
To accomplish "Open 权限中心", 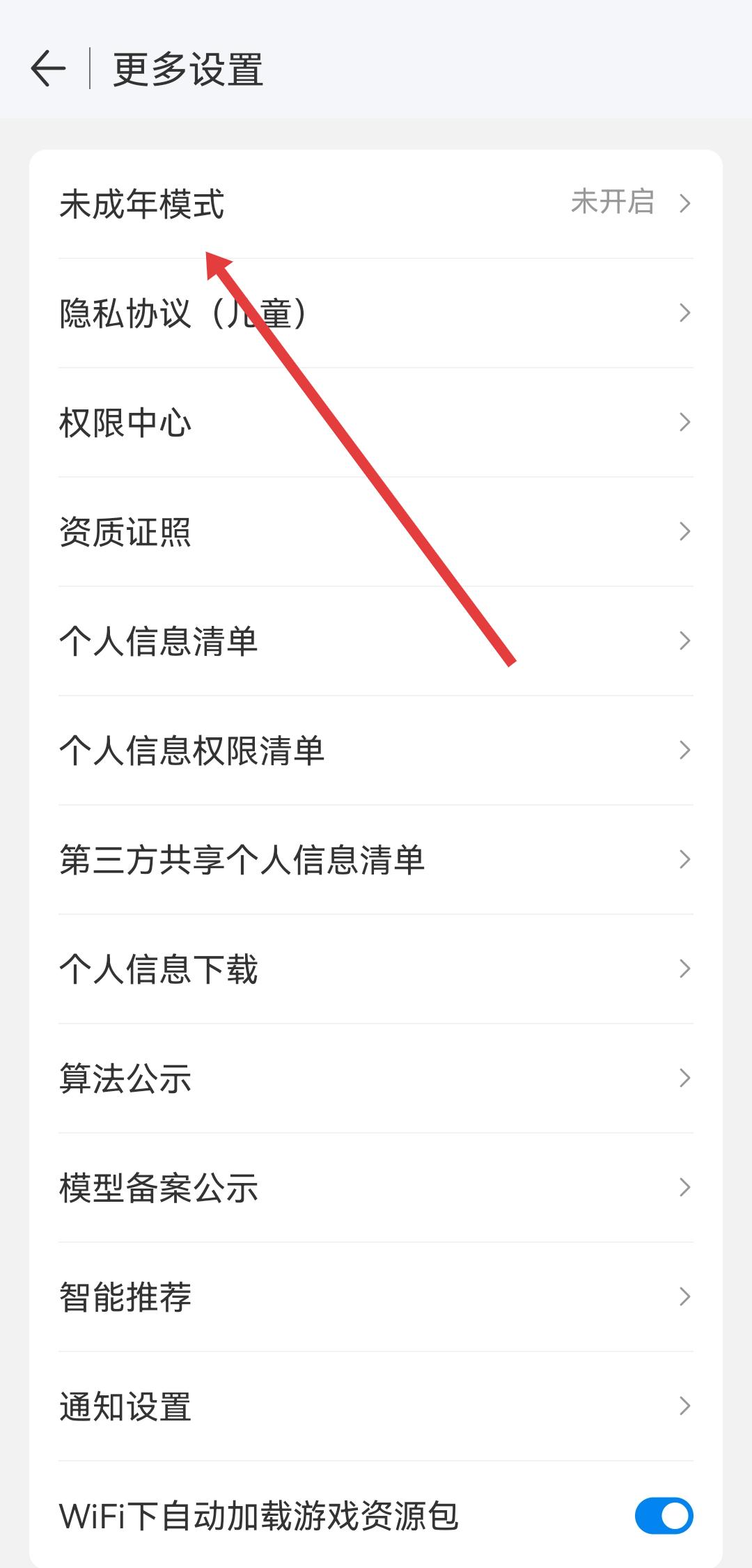I will (x=376, y=423).
